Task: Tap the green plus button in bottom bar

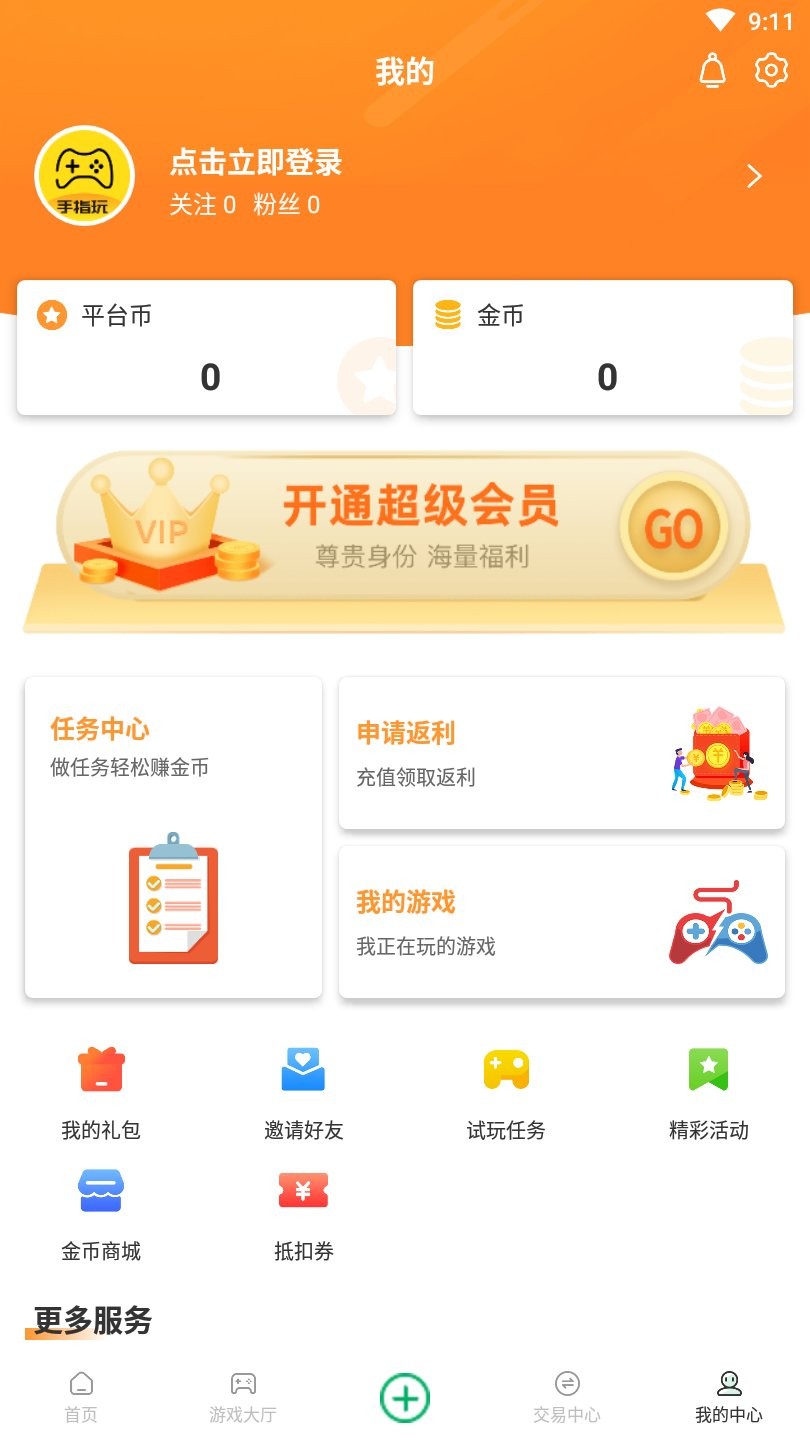Action: (404, 1396)
